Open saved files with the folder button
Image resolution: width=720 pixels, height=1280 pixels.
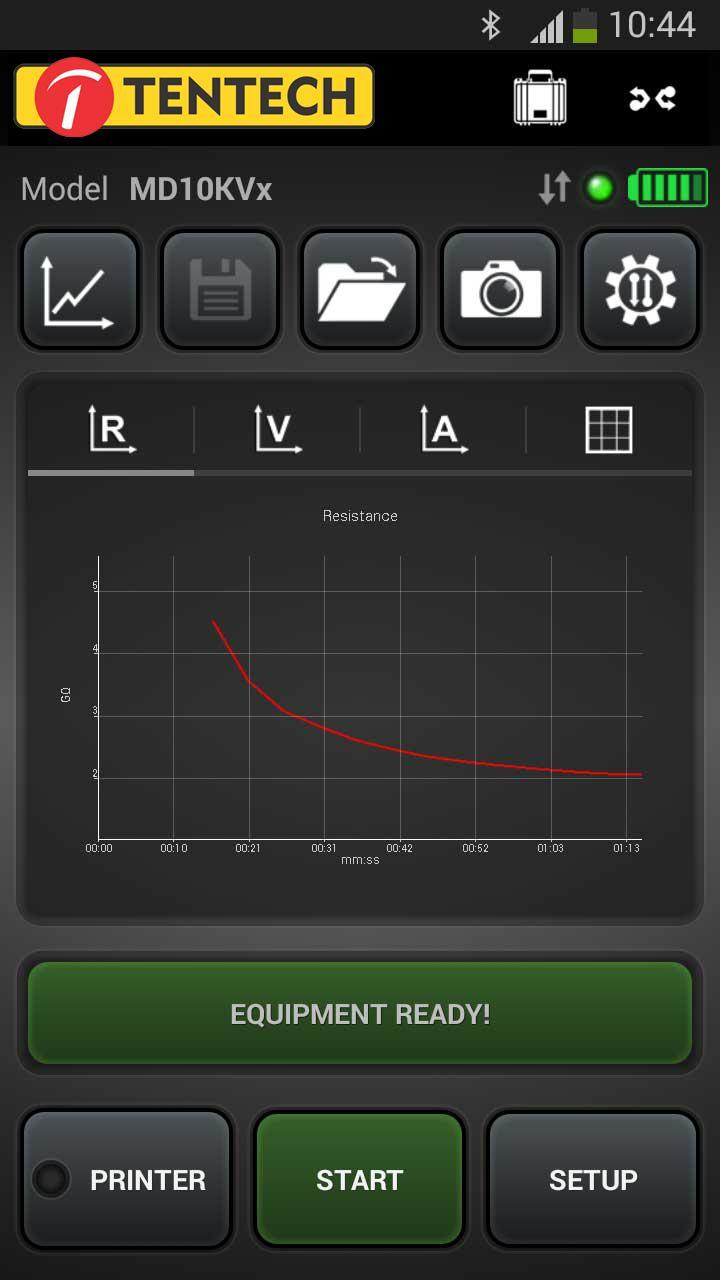click(360, 290)
